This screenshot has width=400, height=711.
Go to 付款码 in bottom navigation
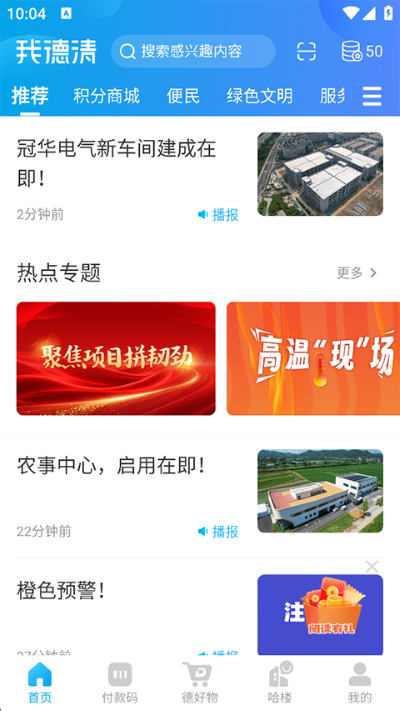click(x=120, y=683)
